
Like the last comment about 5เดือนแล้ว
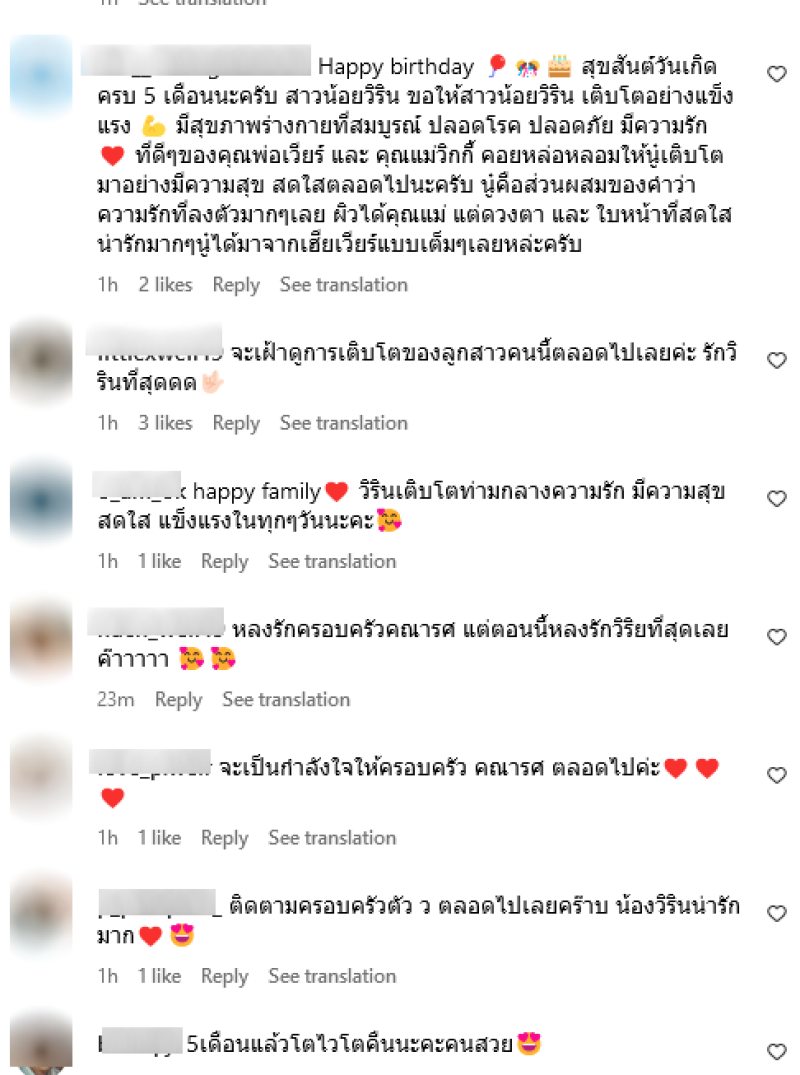(776, 1051)
